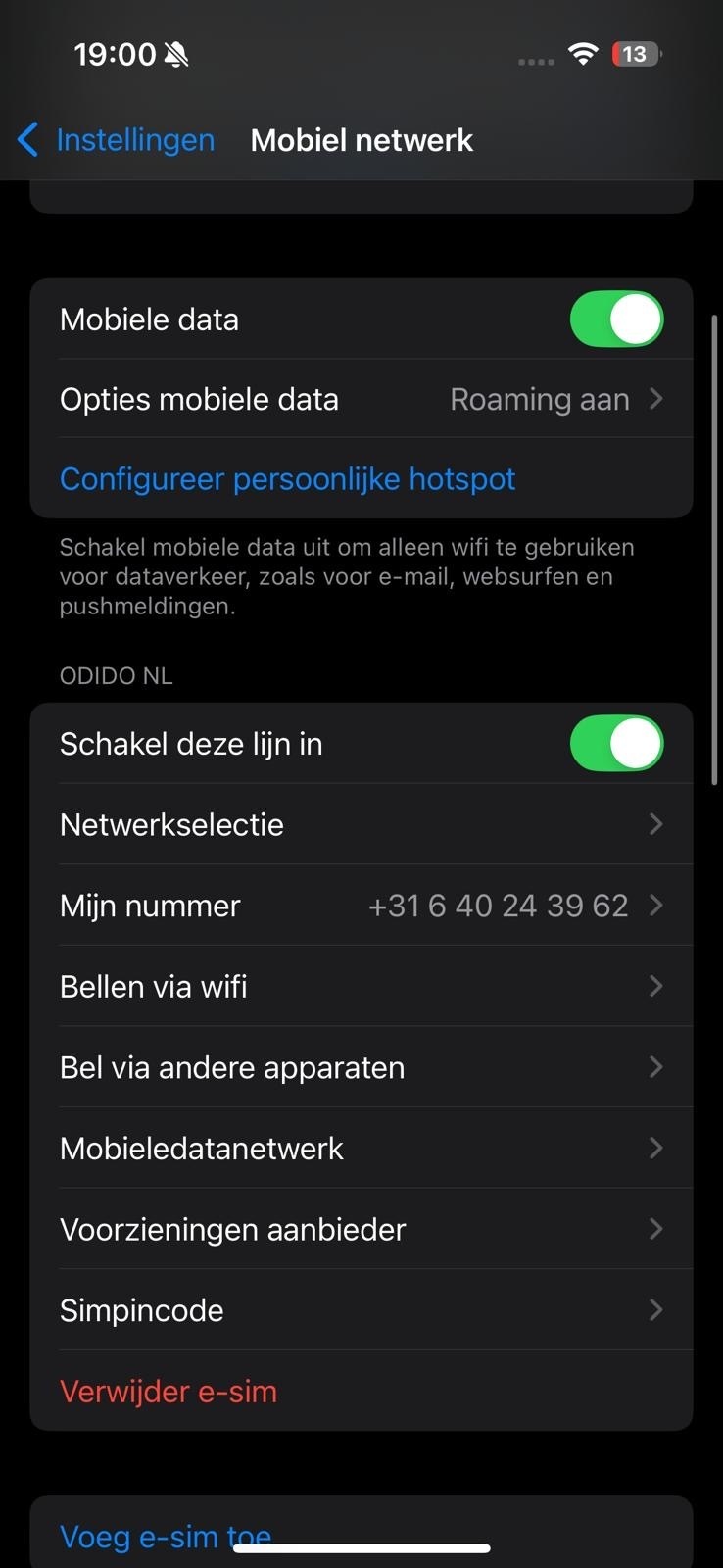
Task: View Mijn nummer details
Action: click(361, 906)
